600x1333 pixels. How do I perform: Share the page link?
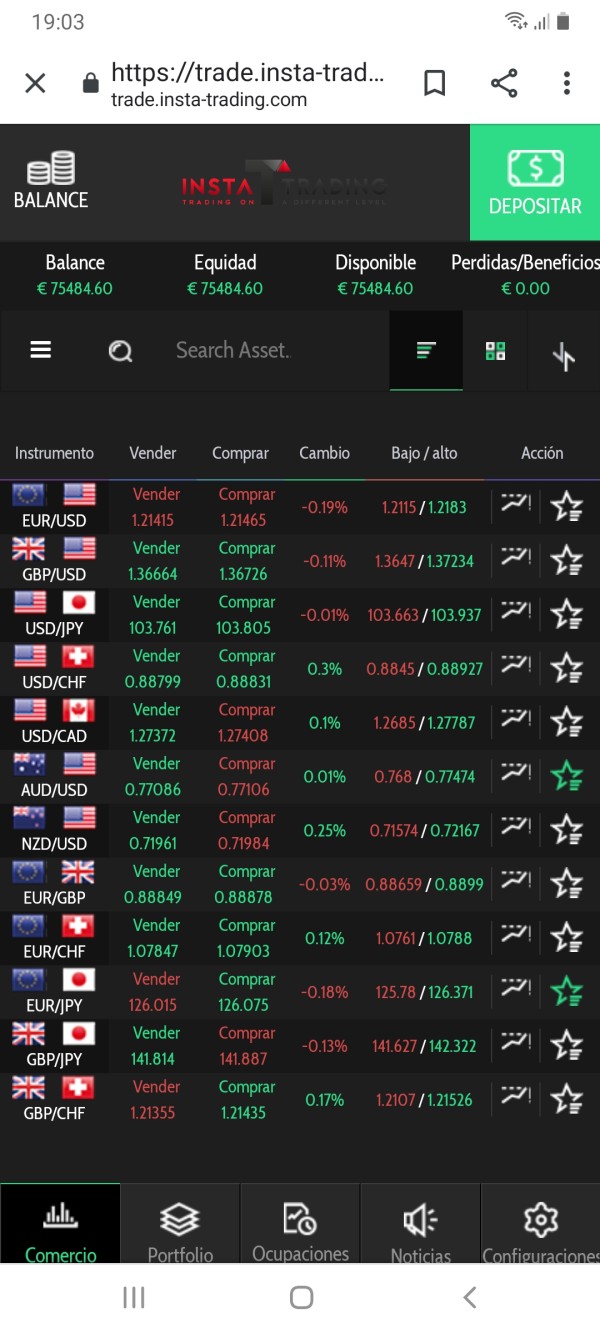point(504,83)
